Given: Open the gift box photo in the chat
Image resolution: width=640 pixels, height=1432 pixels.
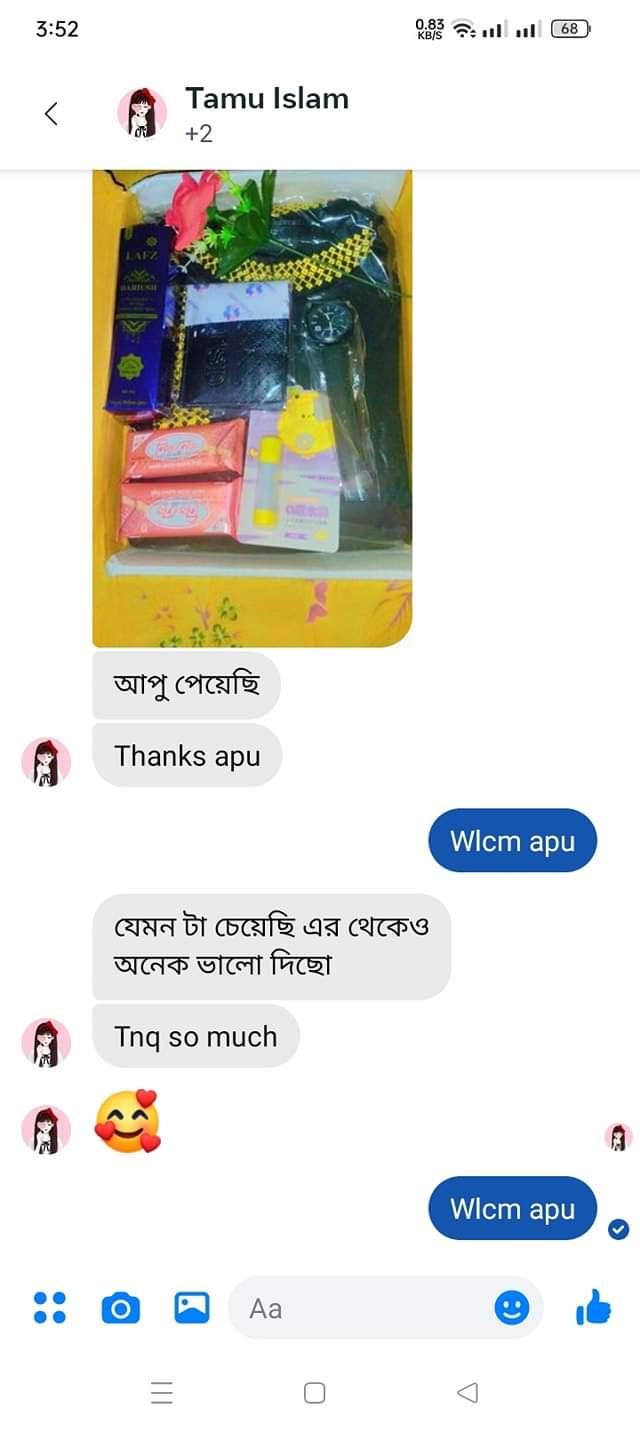Looking at the screenshot, I should click(x=252, y=408).
